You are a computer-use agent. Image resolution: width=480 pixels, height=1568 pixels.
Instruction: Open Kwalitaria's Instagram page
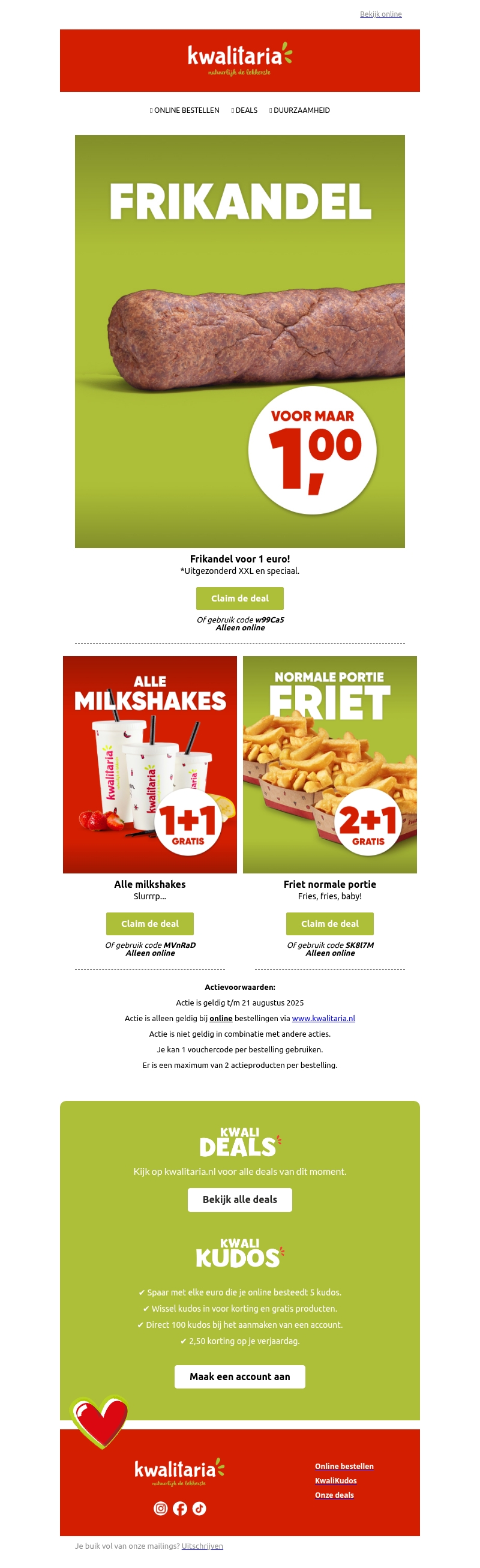161,1508
